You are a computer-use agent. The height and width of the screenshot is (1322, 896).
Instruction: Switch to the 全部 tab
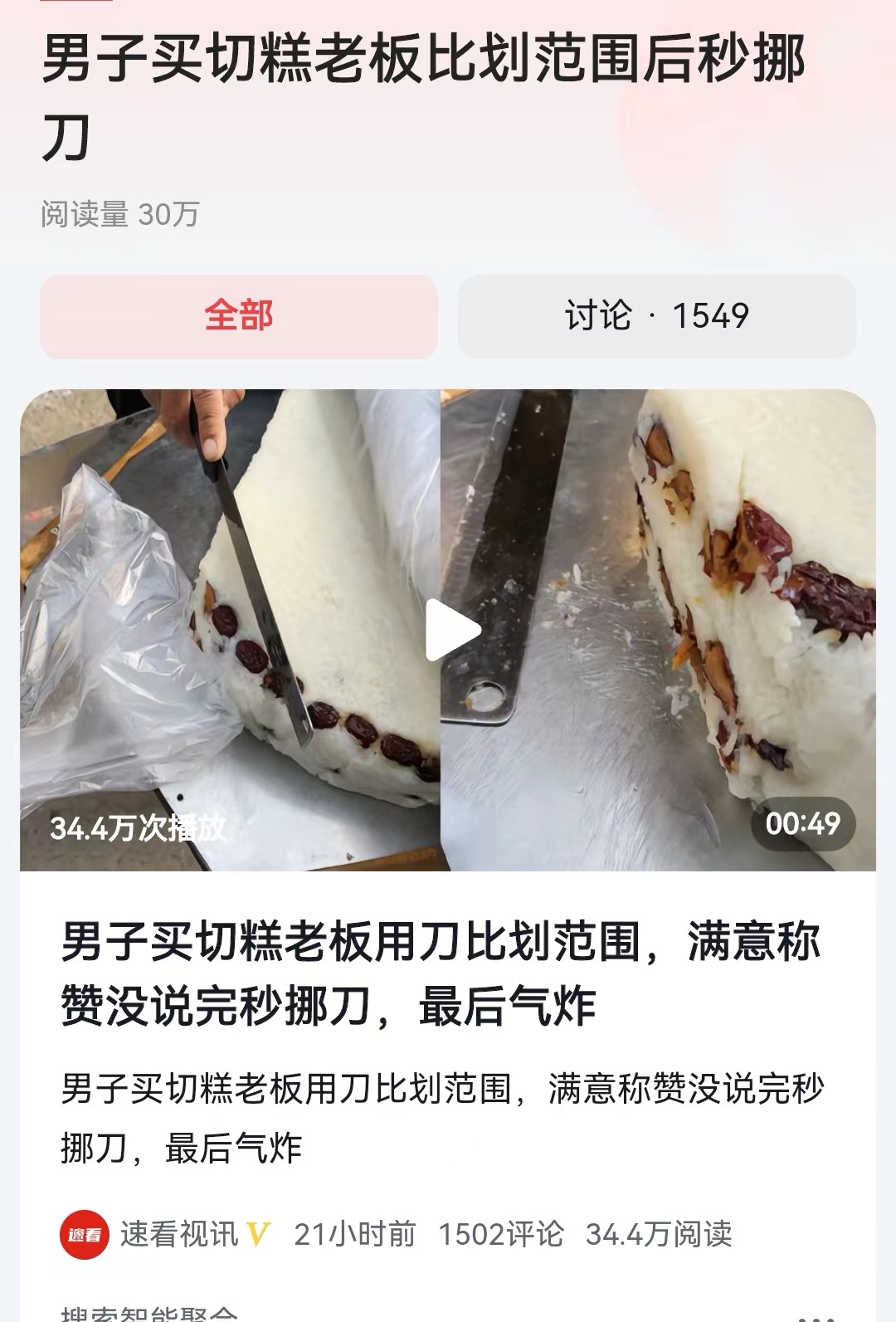coord(238,316)
